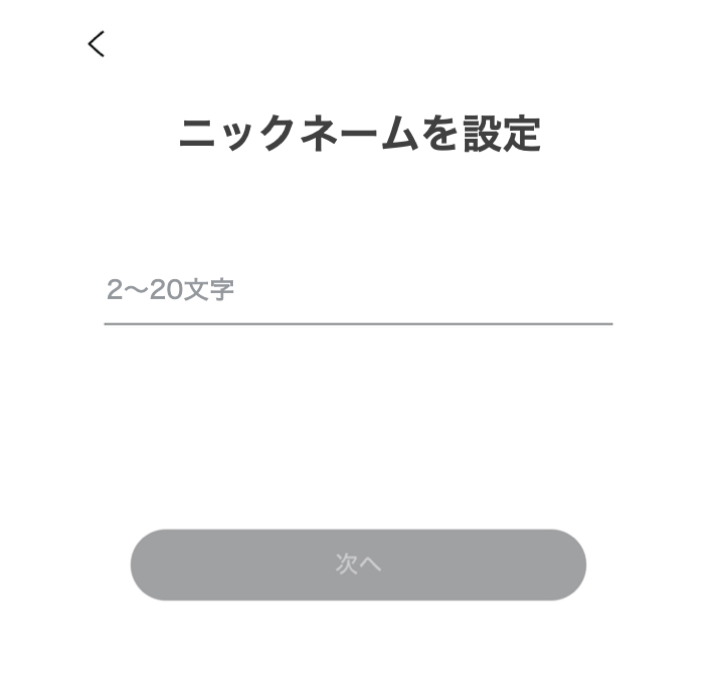Go back using the top arrow
This screenshot has height=686, width=720.
point(96,44)
